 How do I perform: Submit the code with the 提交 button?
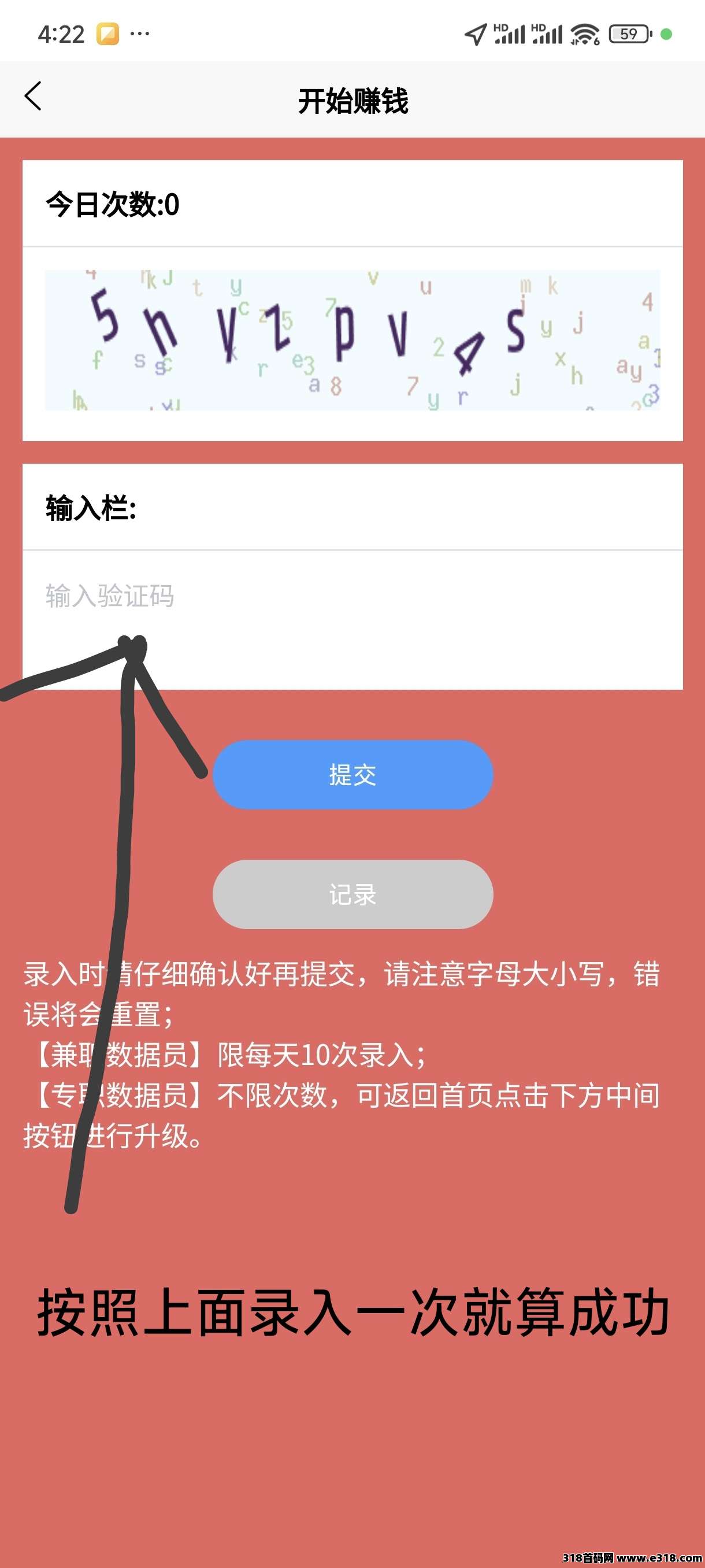click(x=352, y=774)
